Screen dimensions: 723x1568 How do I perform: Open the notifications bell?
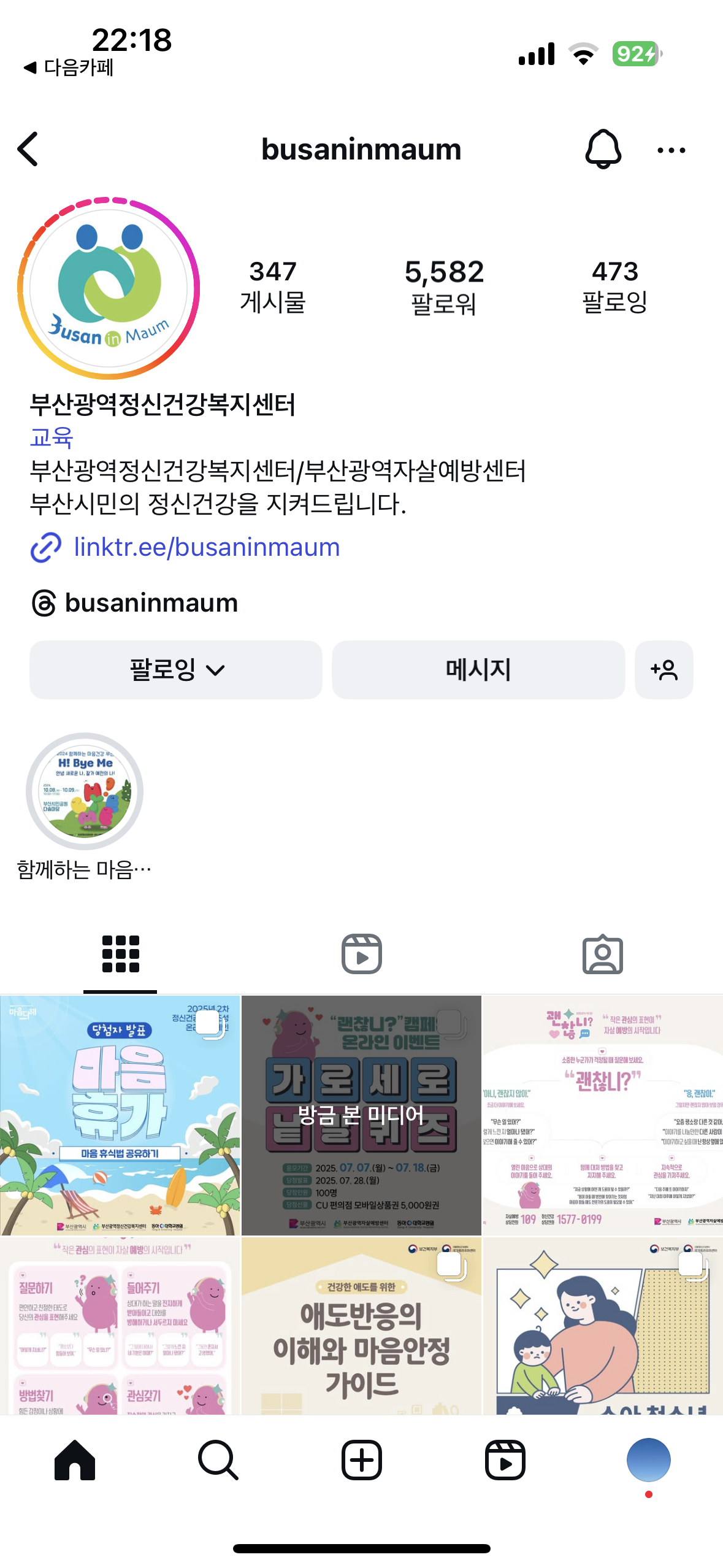coord(603,149)
